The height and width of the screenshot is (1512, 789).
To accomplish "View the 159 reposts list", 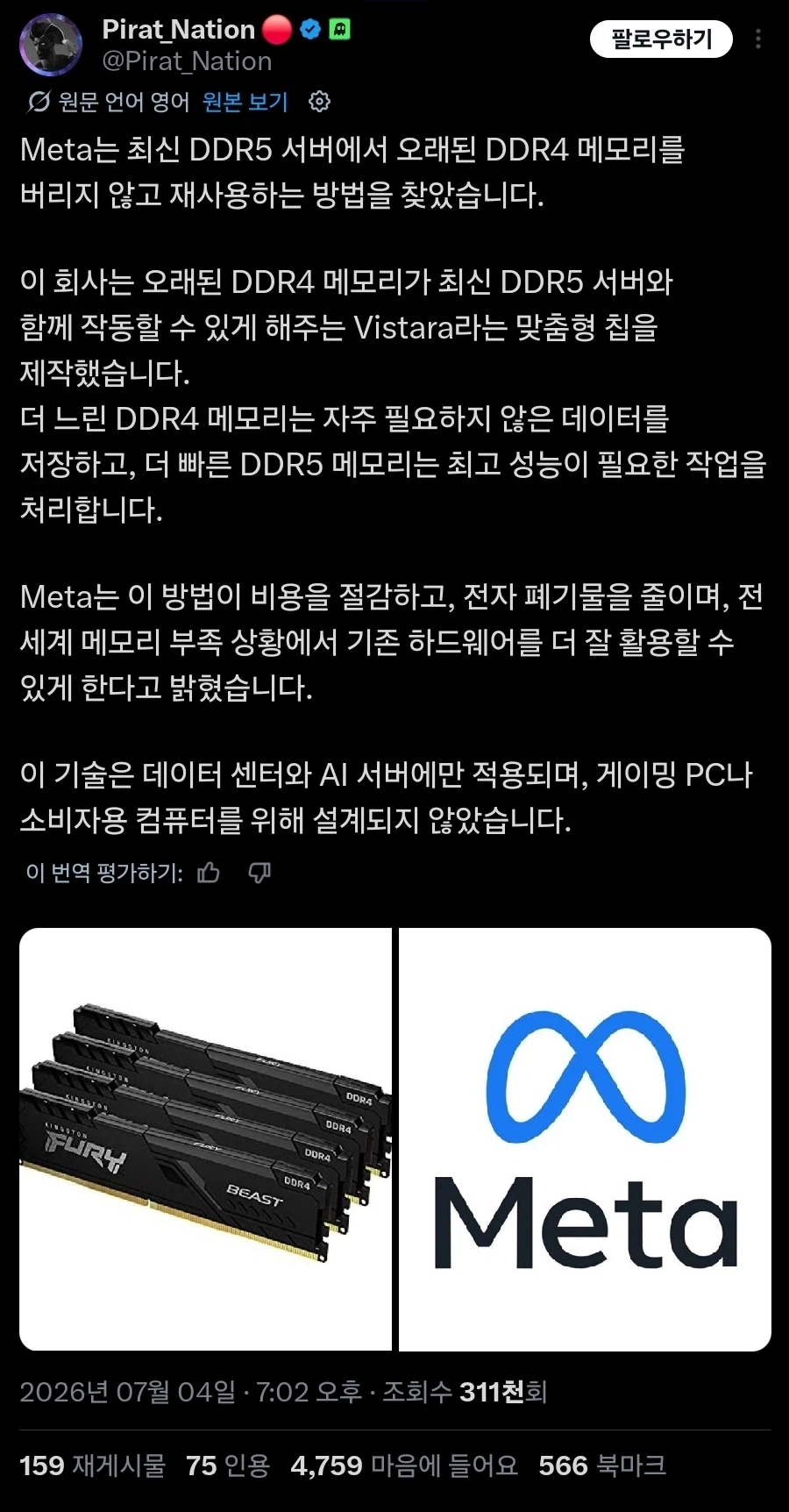I will (x=92, y=1466).
